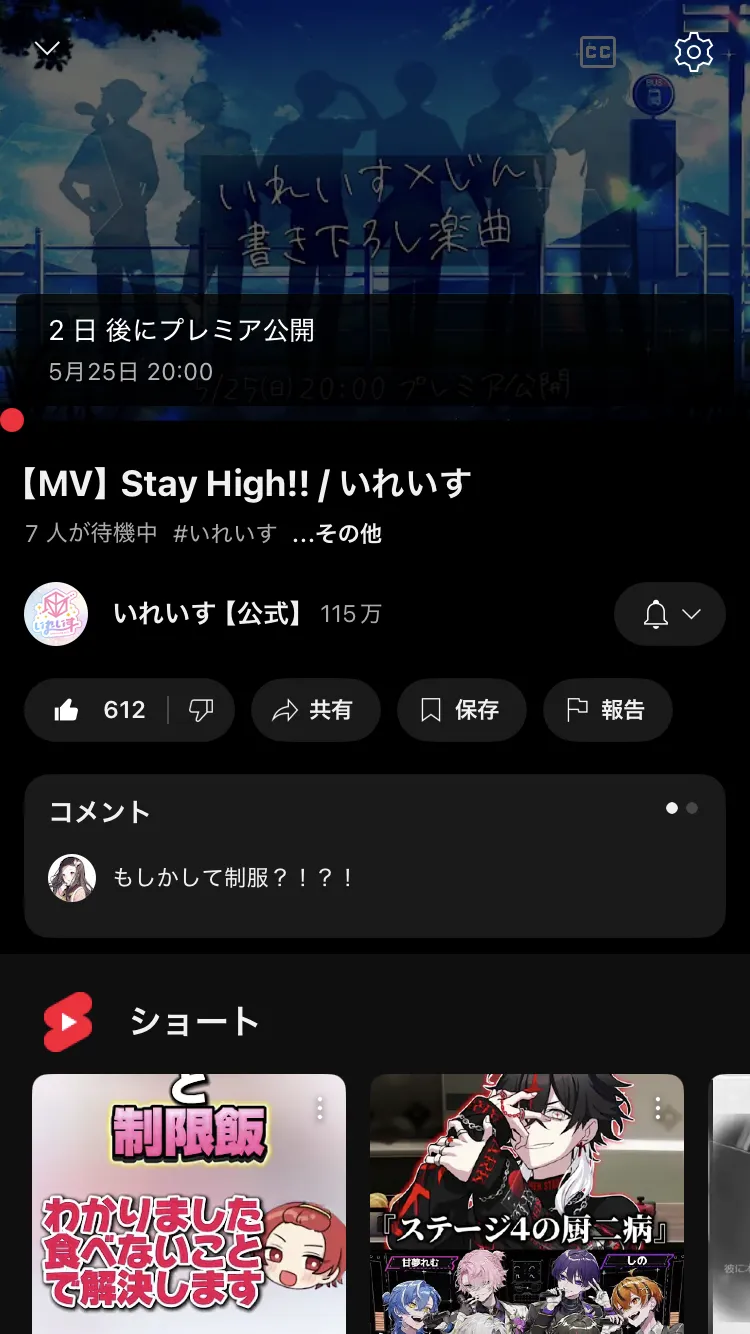This screenshot has width=750, height=1334.
Task: Open options for the 制限飯 Short
Action: tap(320, 1108)
